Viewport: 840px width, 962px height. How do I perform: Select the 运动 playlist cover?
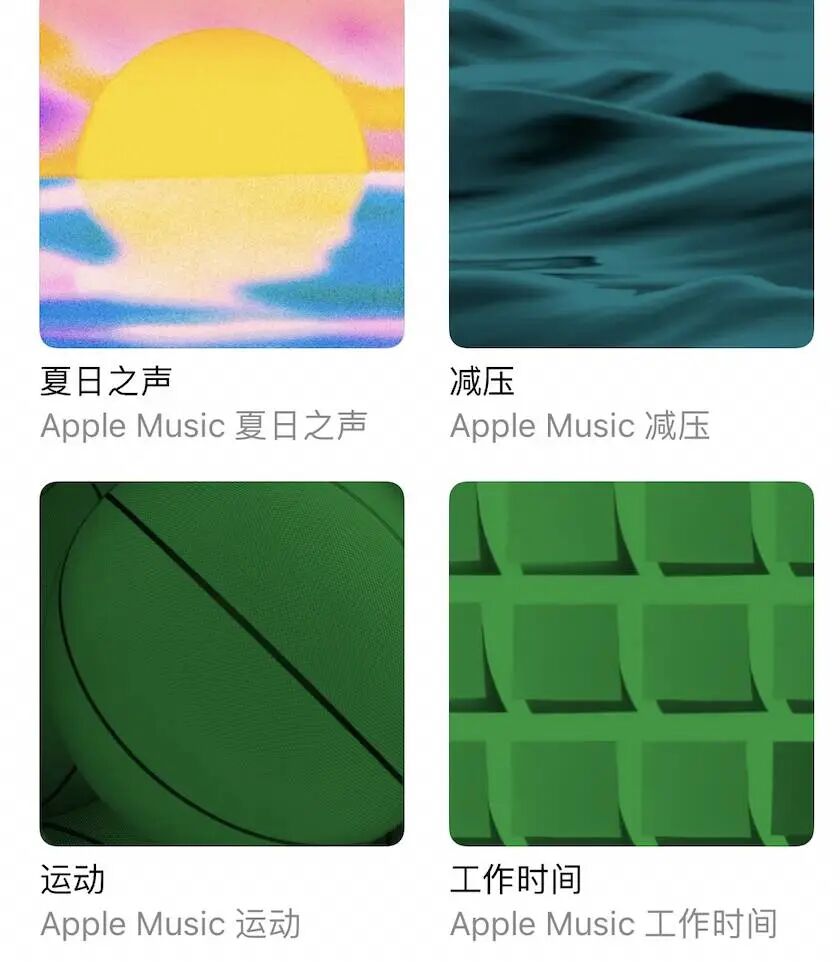click(222, 664)
